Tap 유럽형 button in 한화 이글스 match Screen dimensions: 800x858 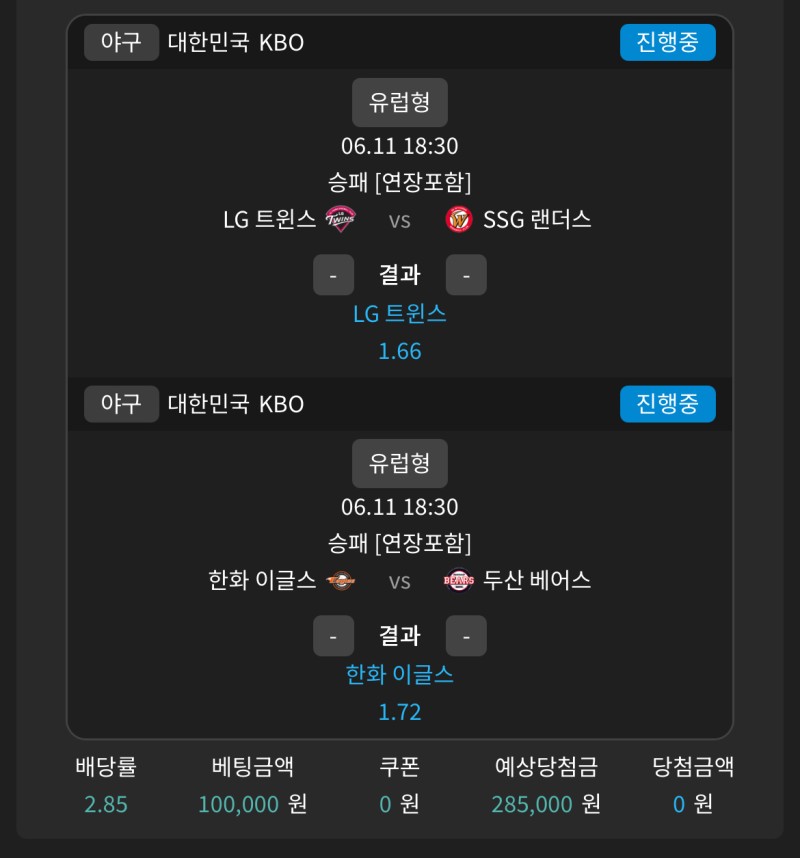[399, 463]
